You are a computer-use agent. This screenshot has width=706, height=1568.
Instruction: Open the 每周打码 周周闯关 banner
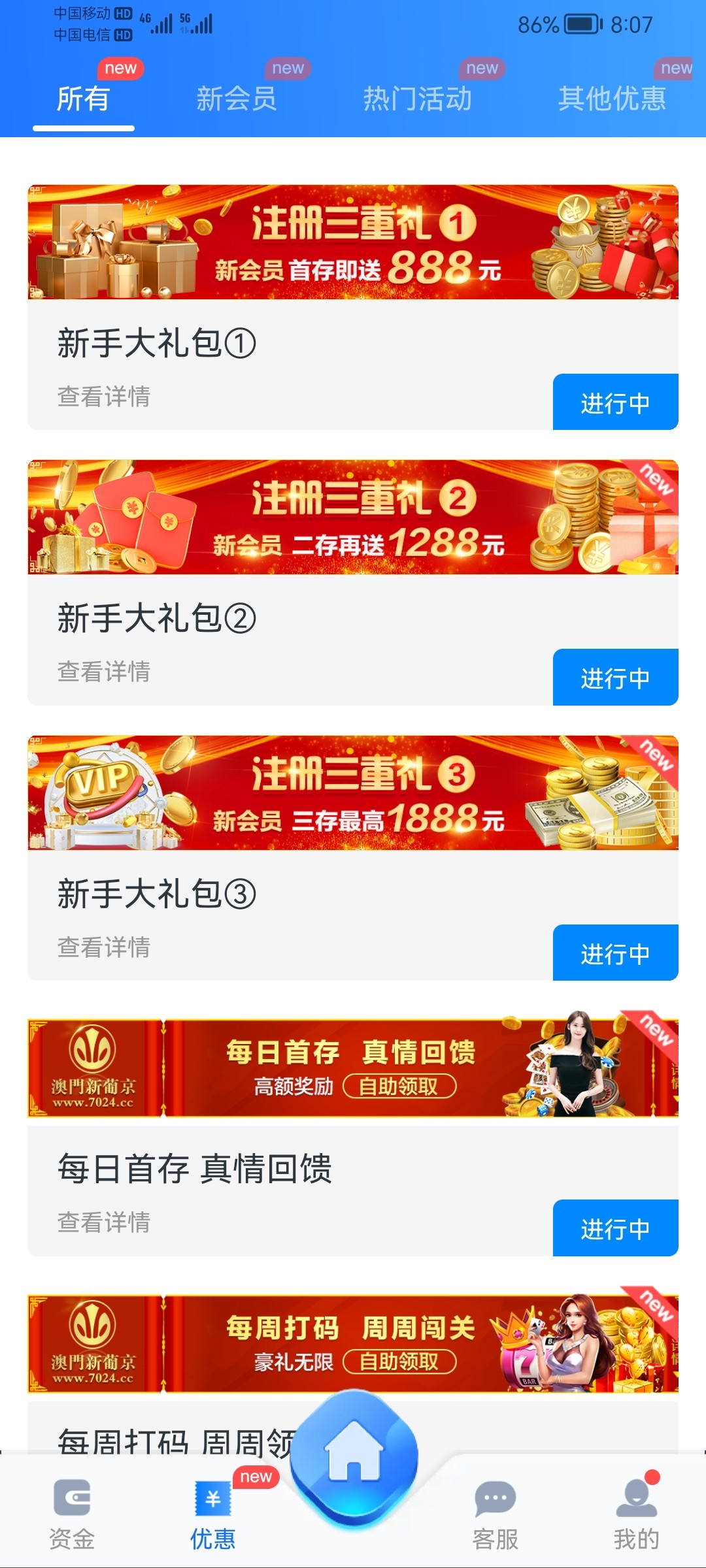(353, 1344)
